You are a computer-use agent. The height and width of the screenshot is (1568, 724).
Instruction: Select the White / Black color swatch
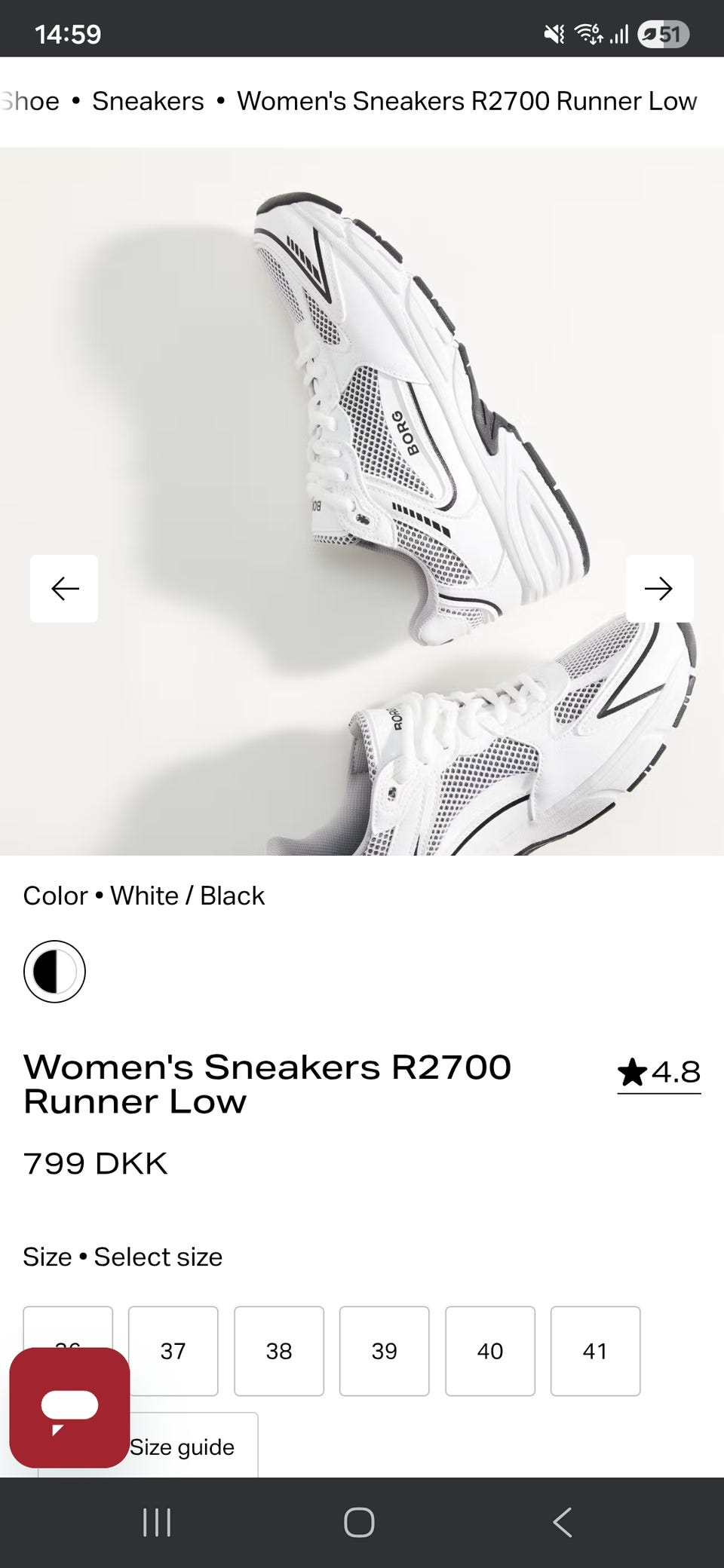pos(54,971)
